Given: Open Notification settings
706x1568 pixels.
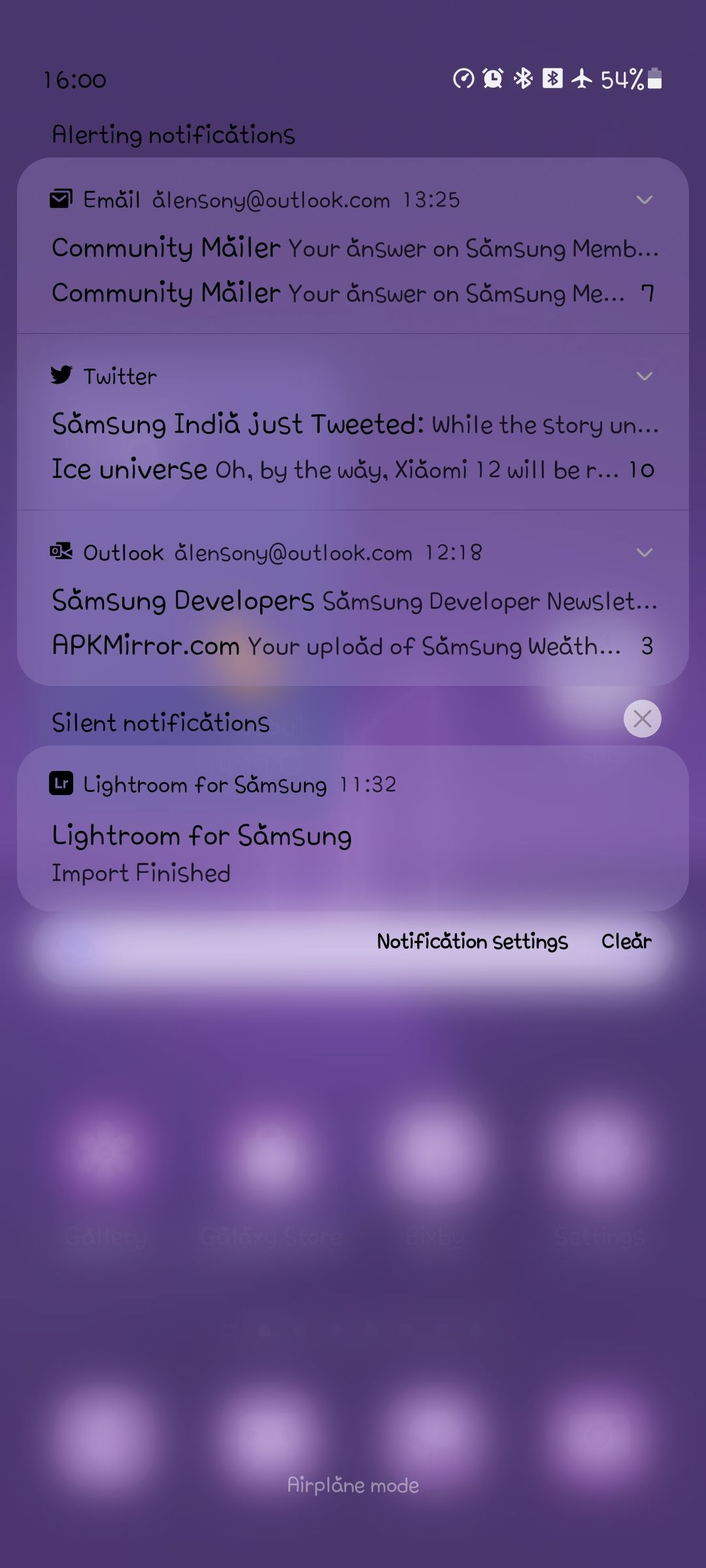Looking at the screenshot, I should [472, 941].
